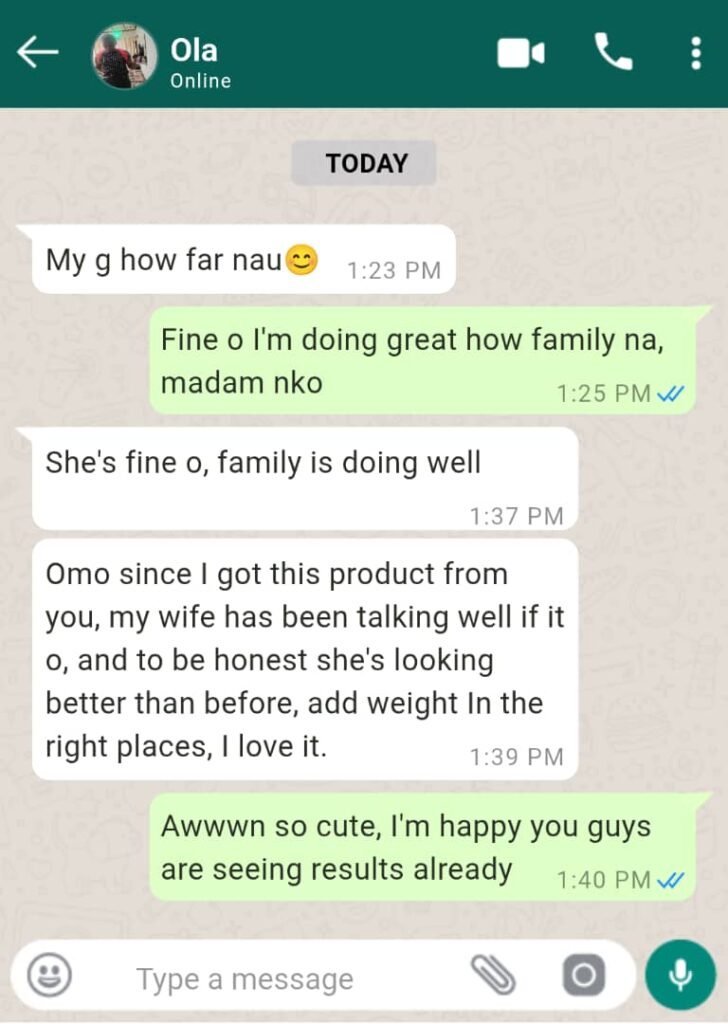This screenshot has width=728, height=1024.
Task: Start a voice call with Ola
Action: click(613, 52)
